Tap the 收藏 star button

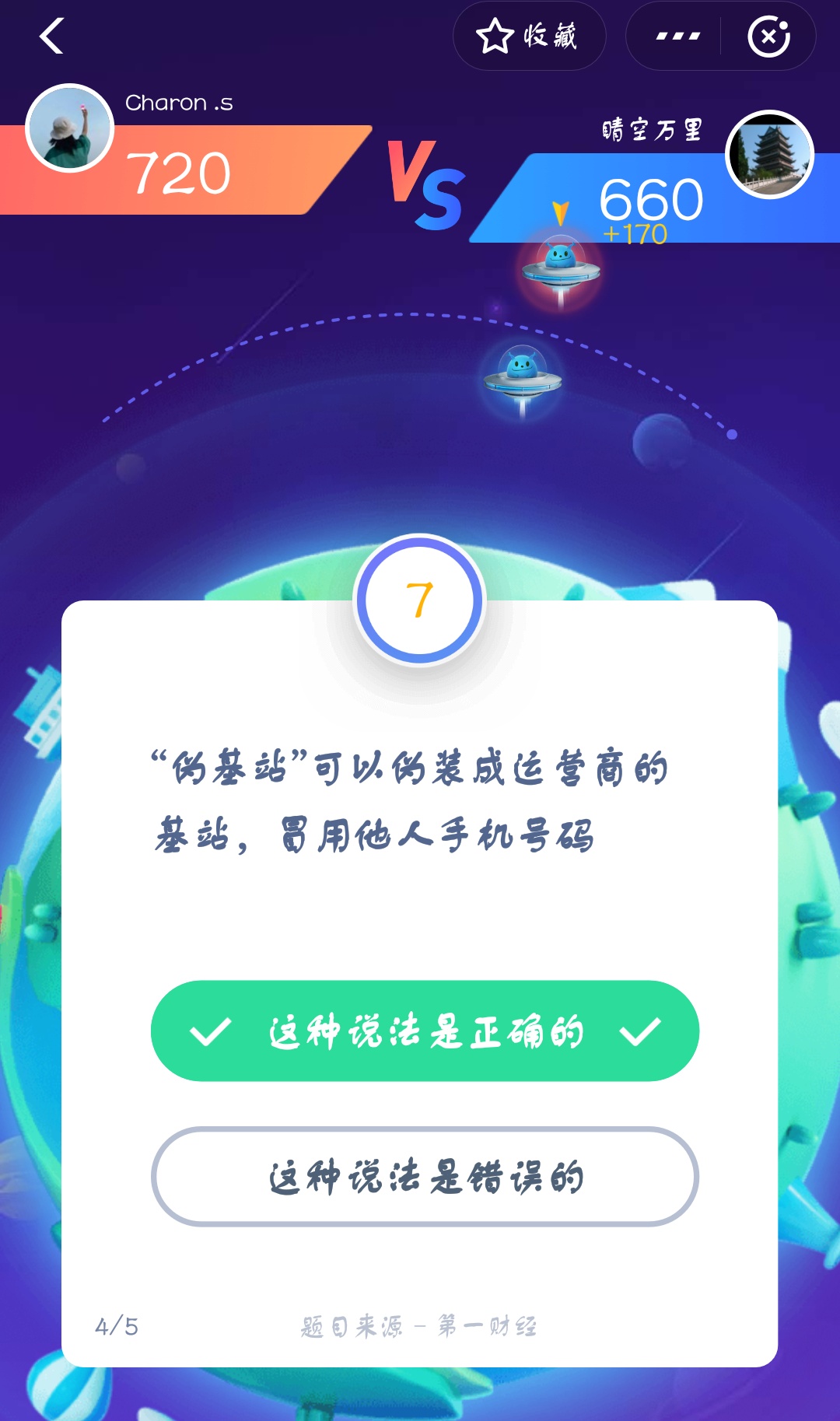pyautogui.click(x=528, y=36)
